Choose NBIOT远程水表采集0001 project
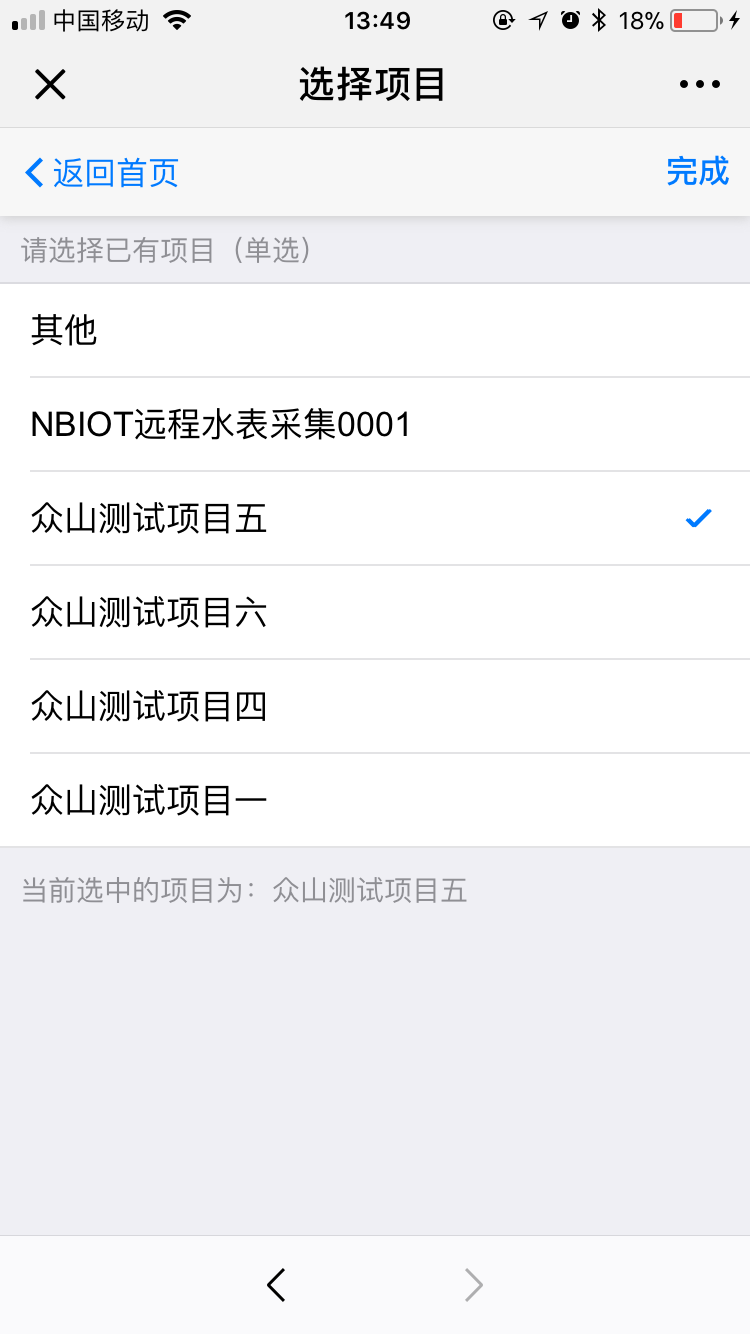Viewport: 750px width, 1334px height. pos(375,424)
